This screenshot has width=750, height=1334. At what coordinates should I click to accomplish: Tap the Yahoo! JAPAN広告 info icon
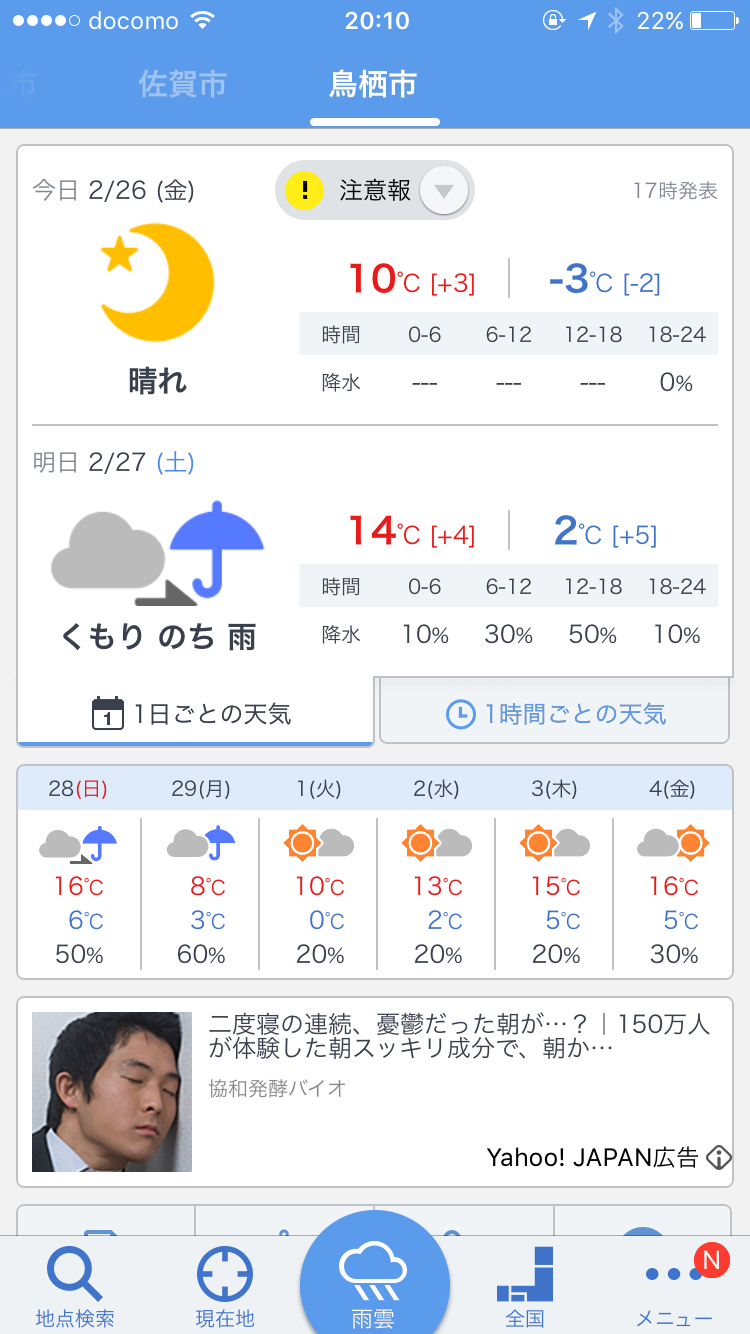719,1158
